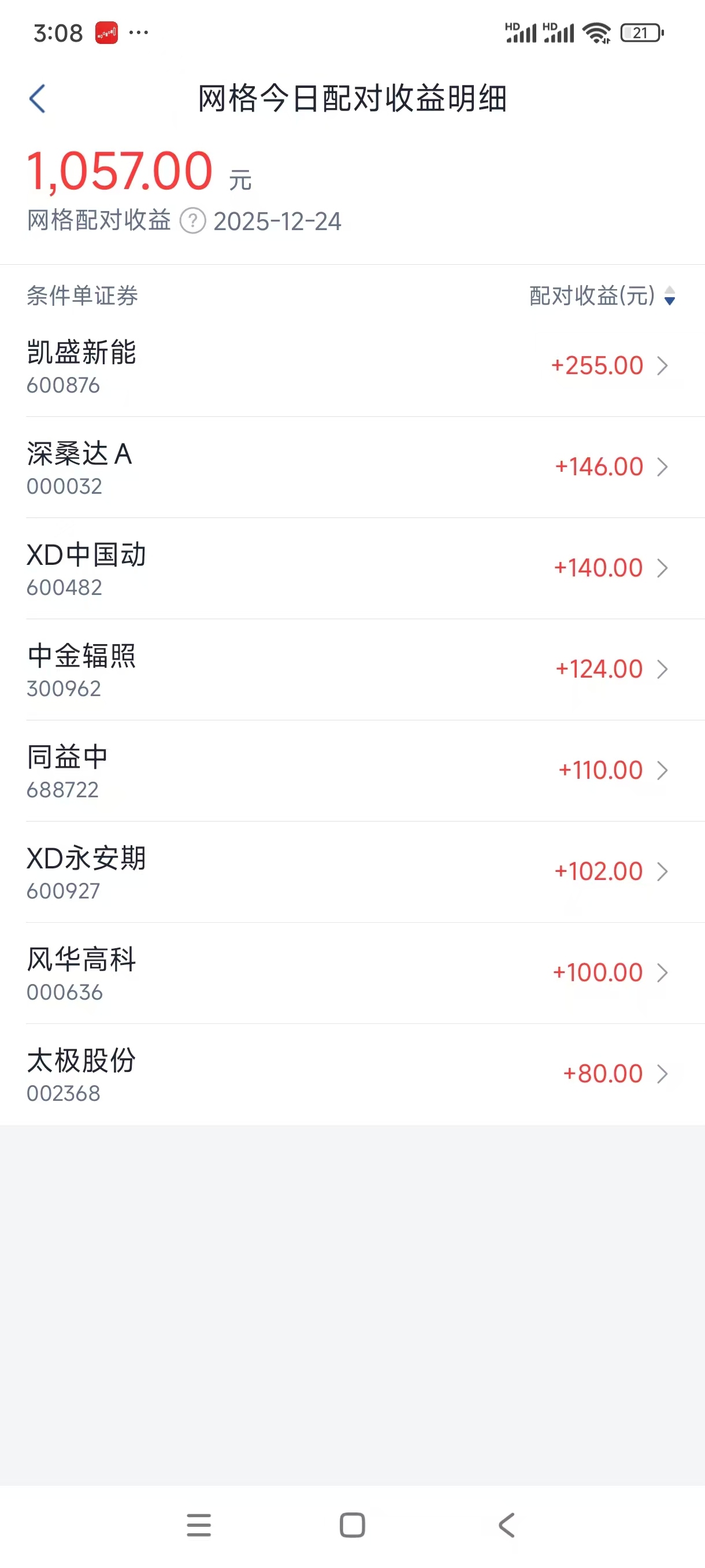Open the help icon beside 网格配对收益
The image size is (705, 1568).
pyautogui.click(x=193, y=221)
